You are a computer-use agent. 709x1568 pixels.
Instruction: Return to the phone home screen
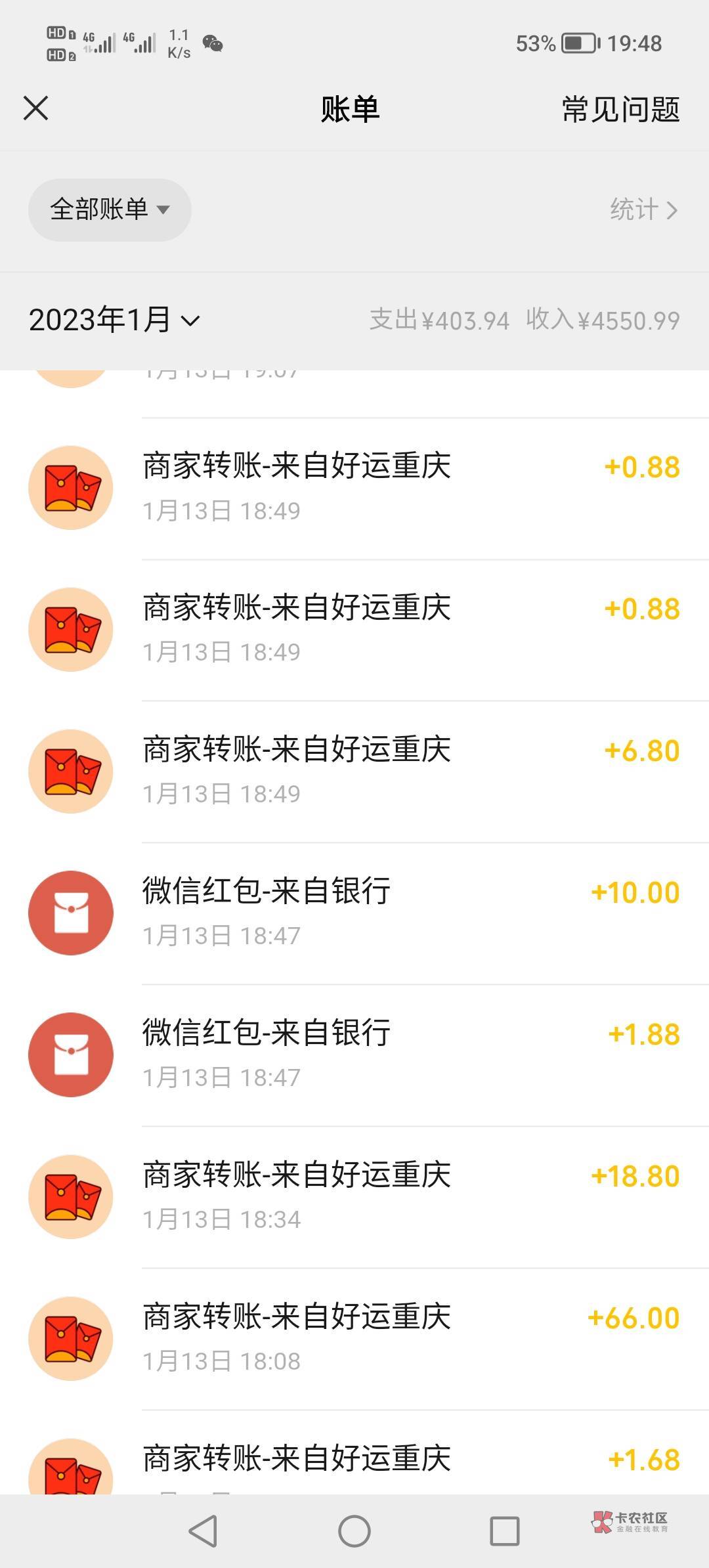[x=354, y=1531]
